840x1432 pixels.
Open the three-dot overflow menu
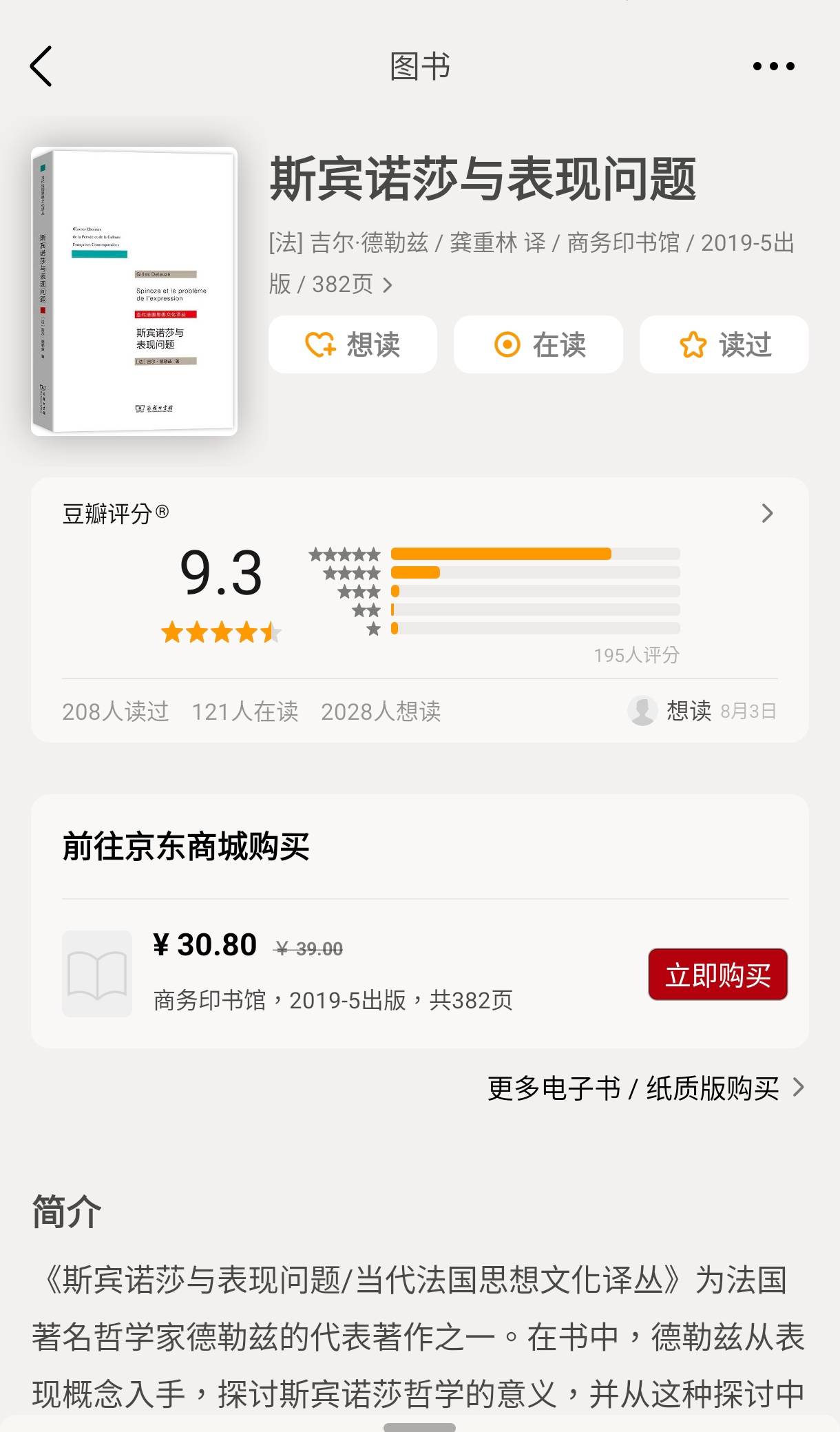pyautogui.click(x=773, y=66)
